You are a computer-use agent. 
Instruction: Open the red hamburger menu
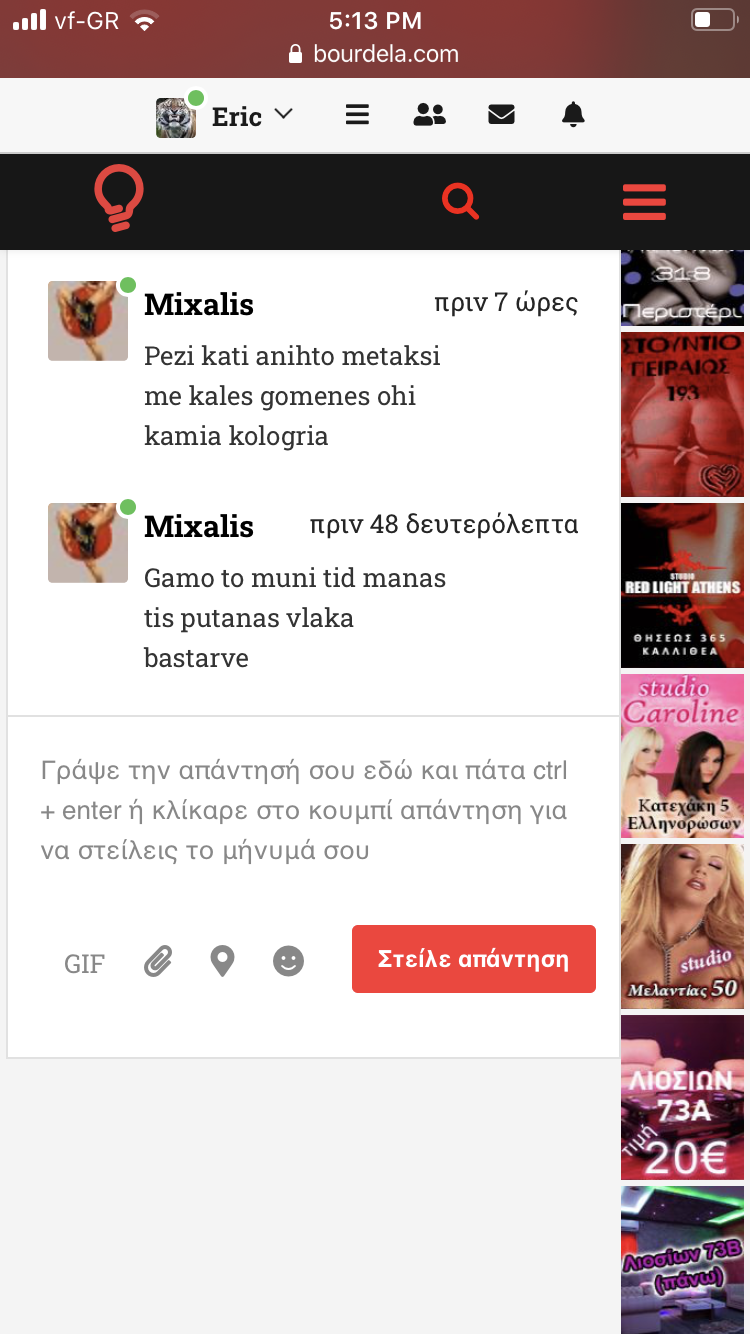(644, 202)
